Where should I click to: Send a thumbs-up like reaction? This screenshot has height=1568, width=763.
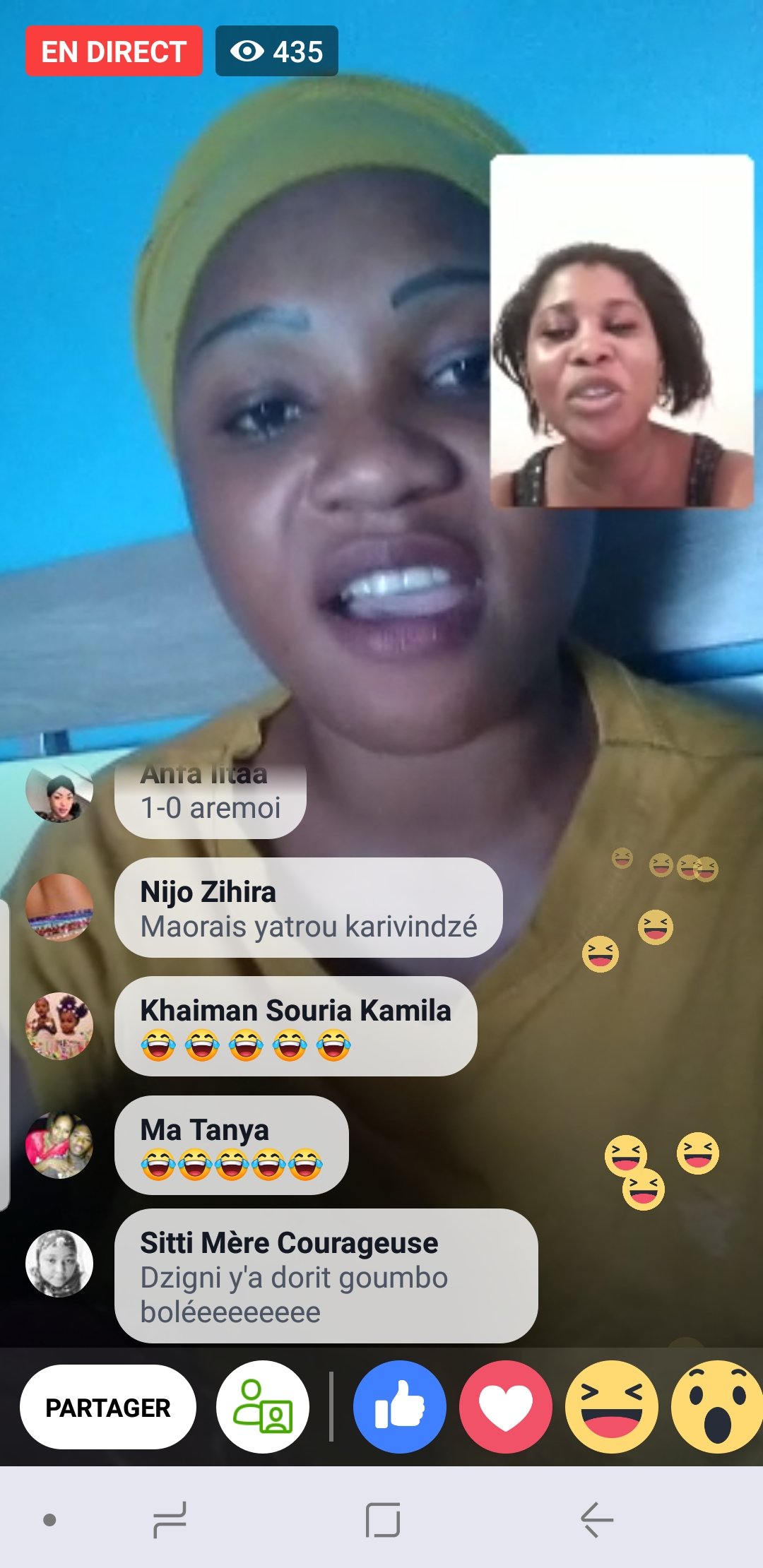point(400,1407)
